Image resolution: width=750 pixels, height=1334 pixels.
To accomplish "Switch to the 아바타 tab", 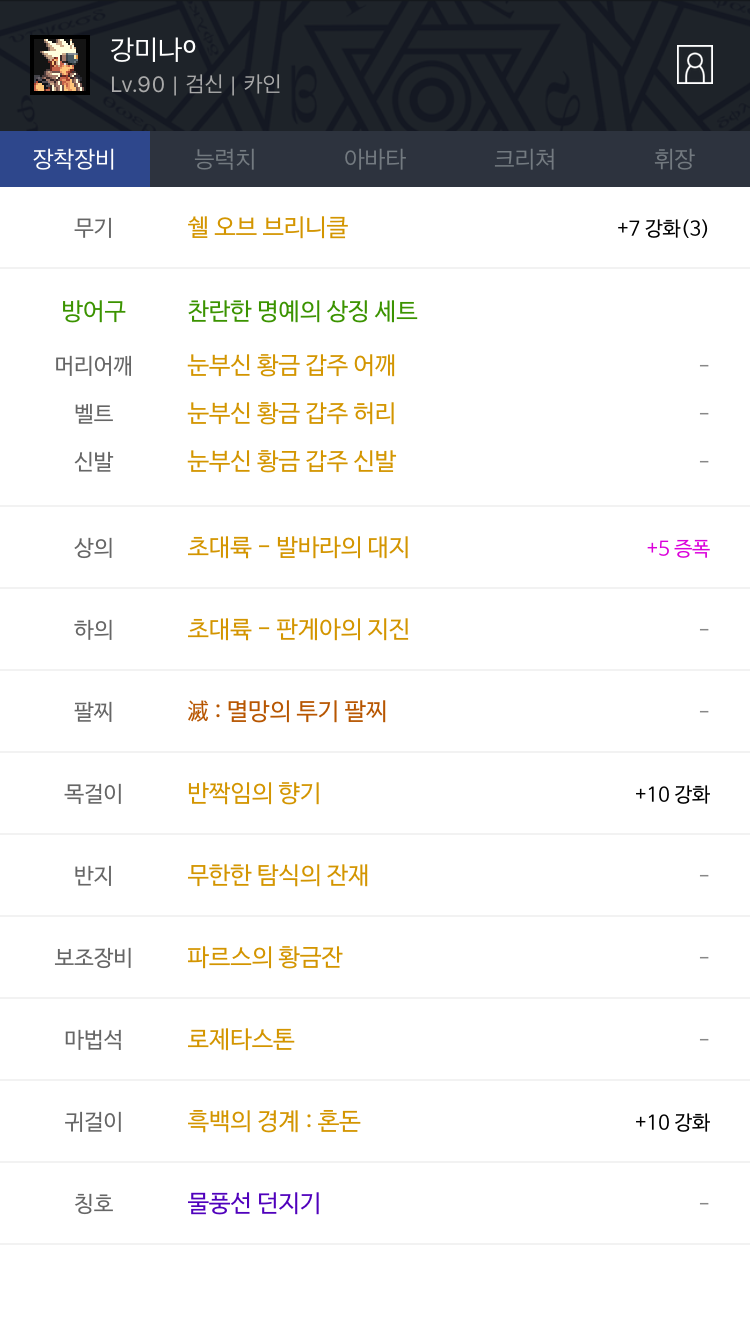I will click(375, 159).
